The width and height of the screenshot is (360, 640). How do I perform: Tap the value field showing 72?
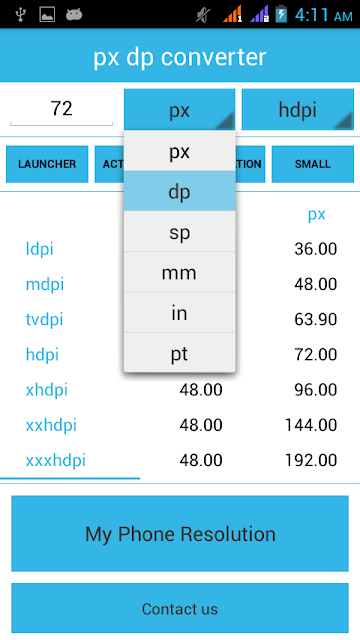(62, 109)
